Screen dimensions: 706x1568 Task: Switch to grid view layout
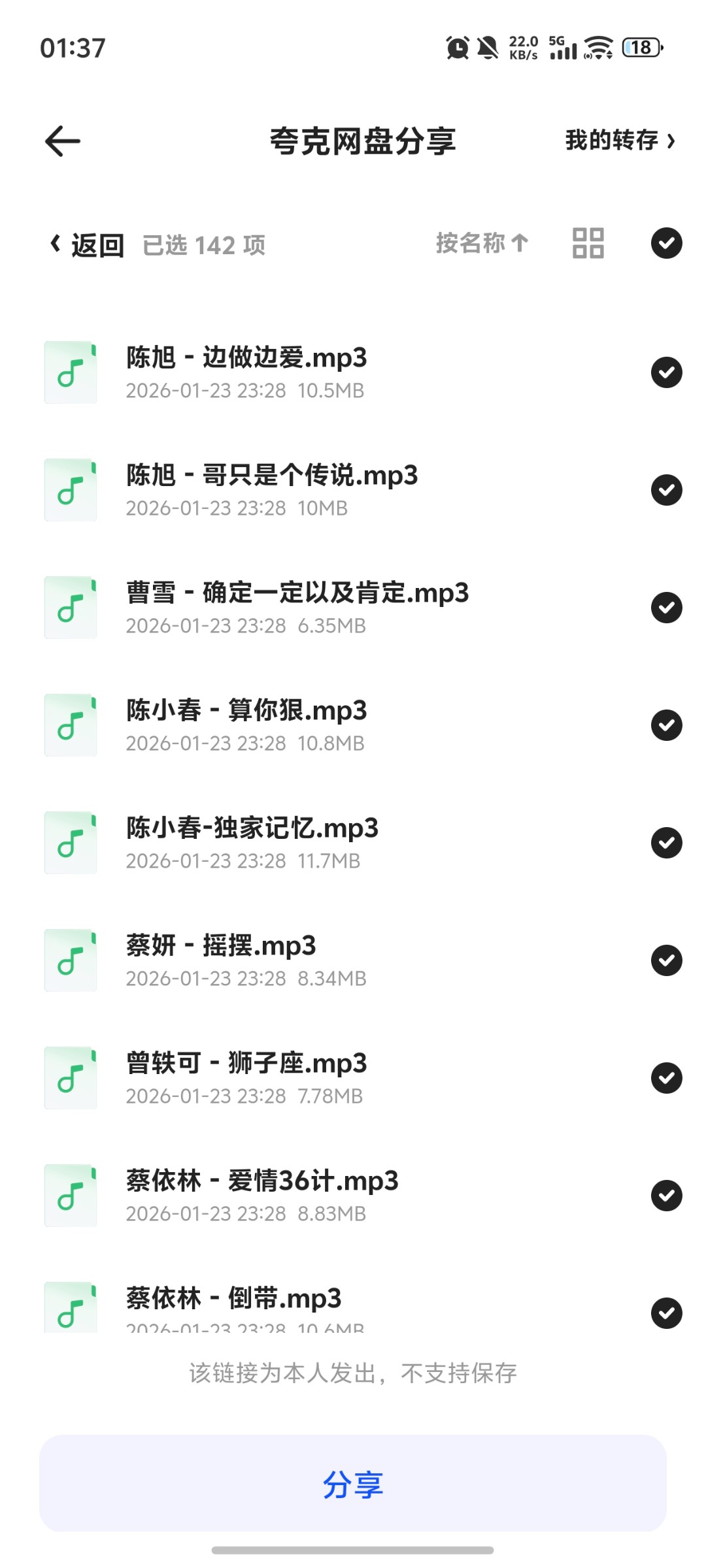[588, 243]
